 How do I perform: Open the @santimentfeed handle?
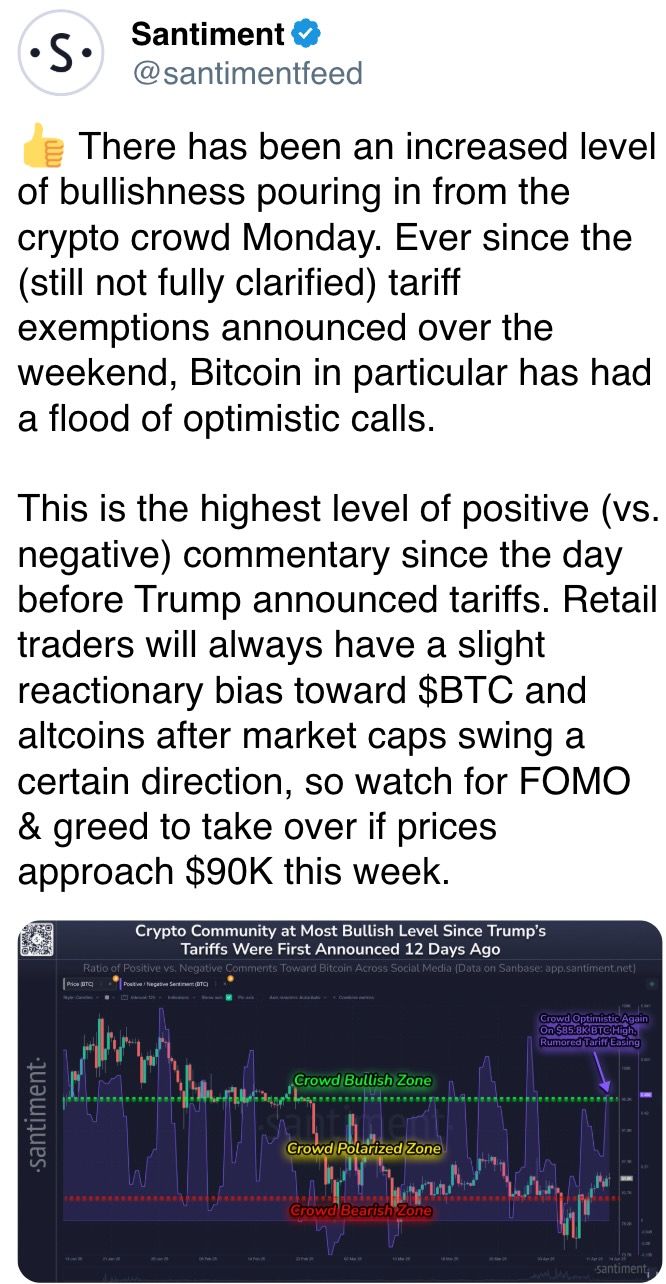click(246, 73)
